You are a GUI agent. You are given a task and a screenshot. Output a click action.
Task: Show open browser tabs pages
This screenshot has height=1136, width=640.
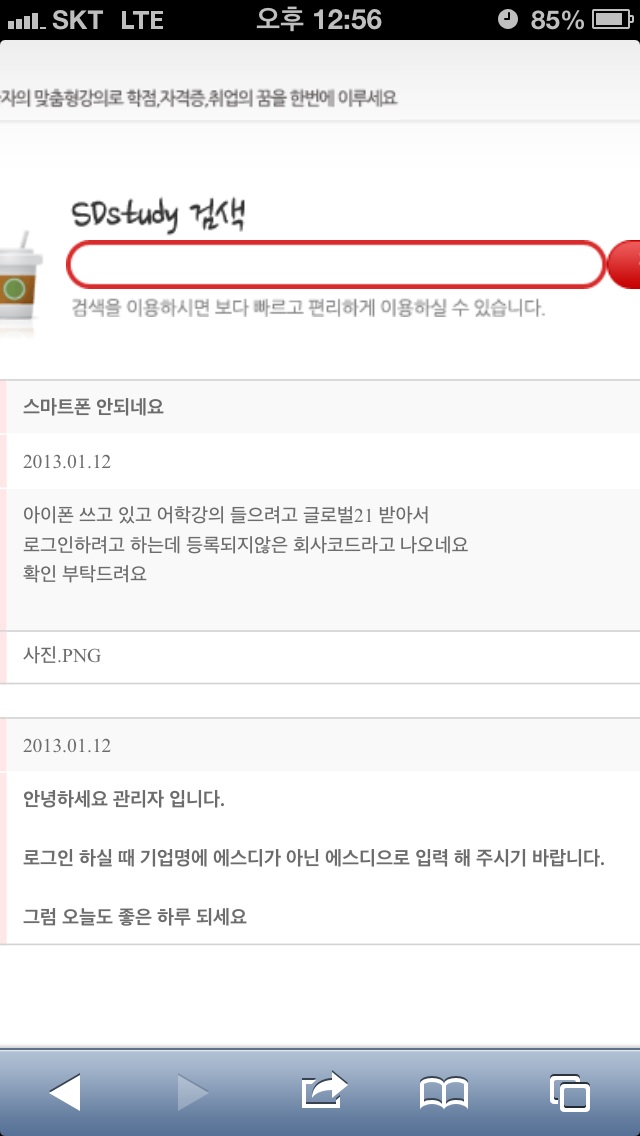570,1093
